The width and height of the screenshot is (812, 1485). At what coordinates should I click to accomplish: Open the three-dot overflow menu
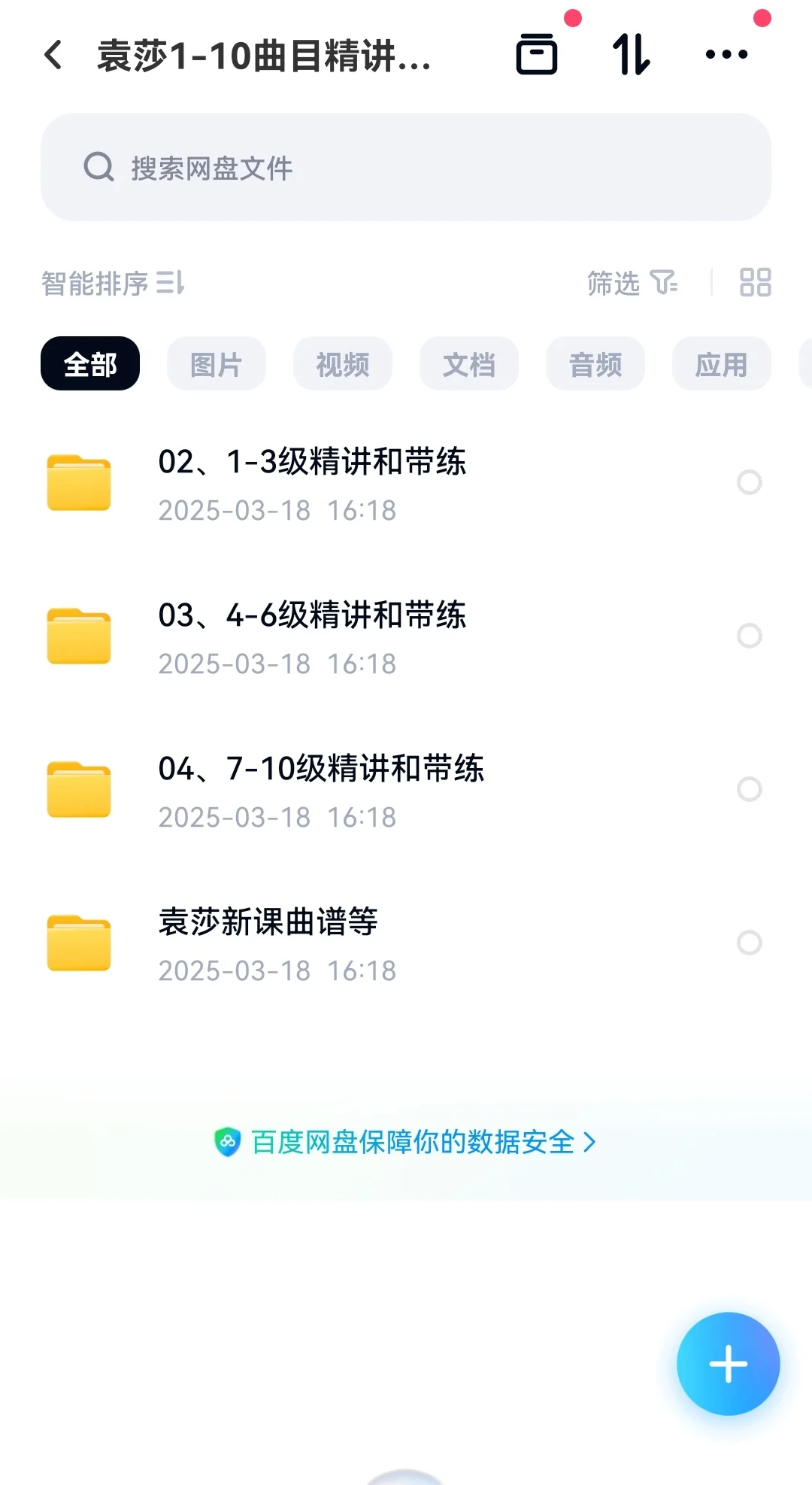coord(726,54)
